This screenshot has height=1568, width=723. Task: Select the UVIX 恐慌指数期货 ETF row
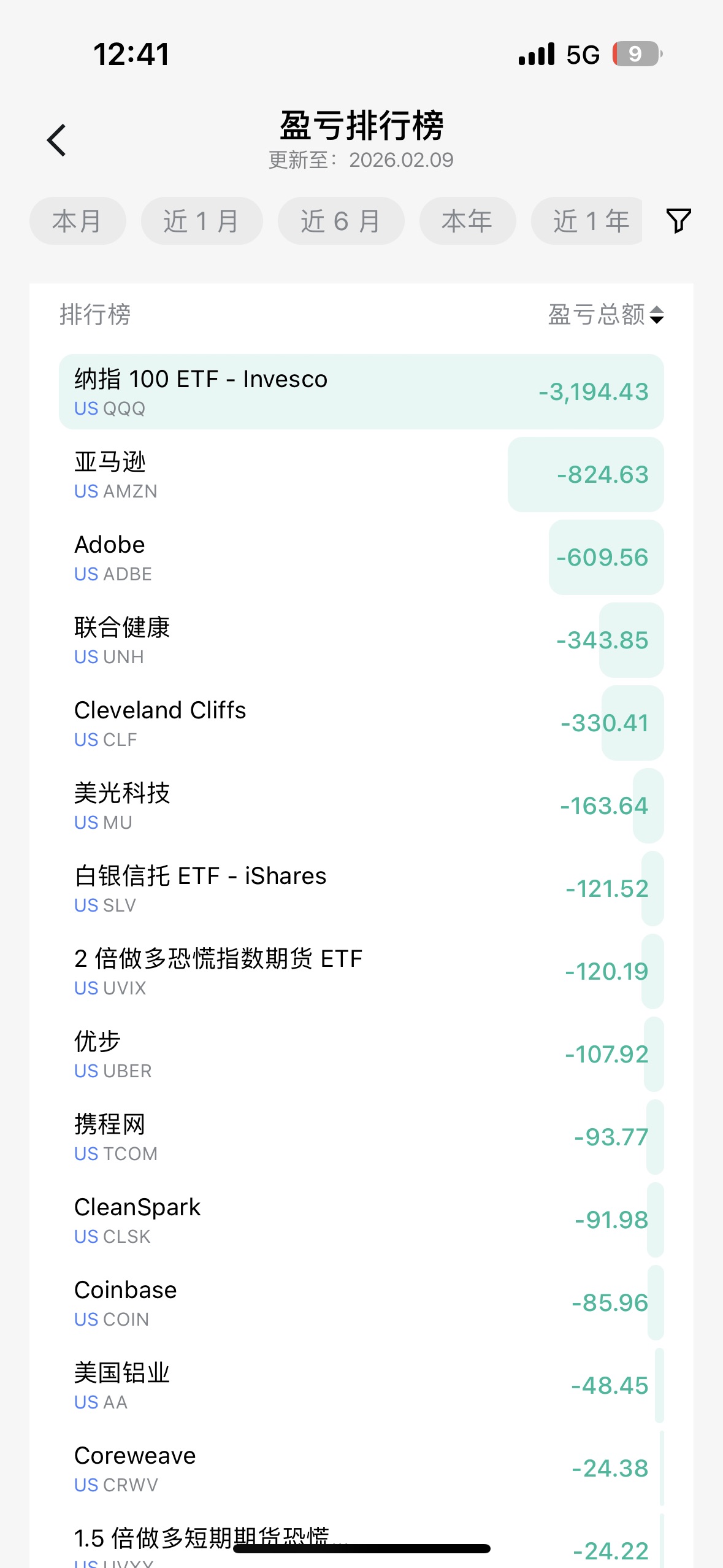361,971
